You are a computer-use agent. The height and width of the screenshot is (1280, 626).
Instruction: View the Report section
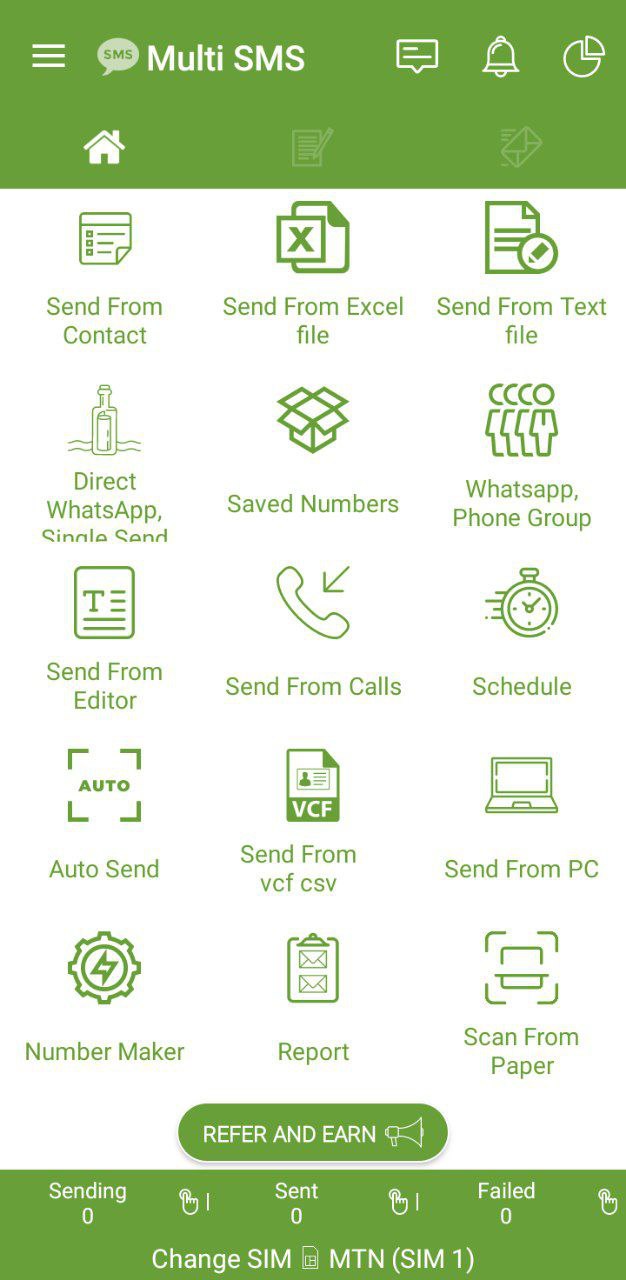coord(313,995)
